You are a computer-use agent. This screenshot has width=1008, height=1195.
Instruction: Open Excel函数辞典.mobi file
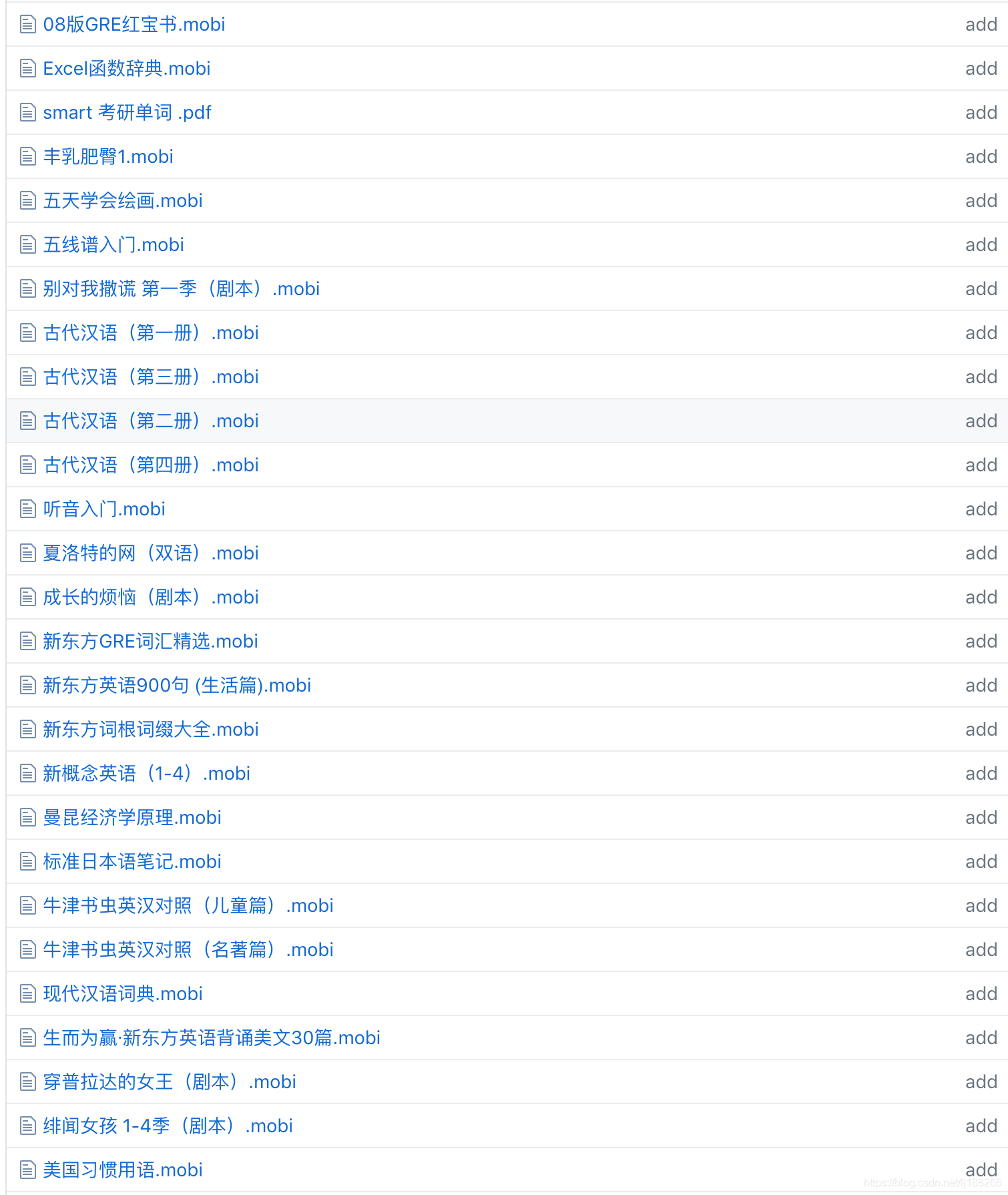(126, 69)
